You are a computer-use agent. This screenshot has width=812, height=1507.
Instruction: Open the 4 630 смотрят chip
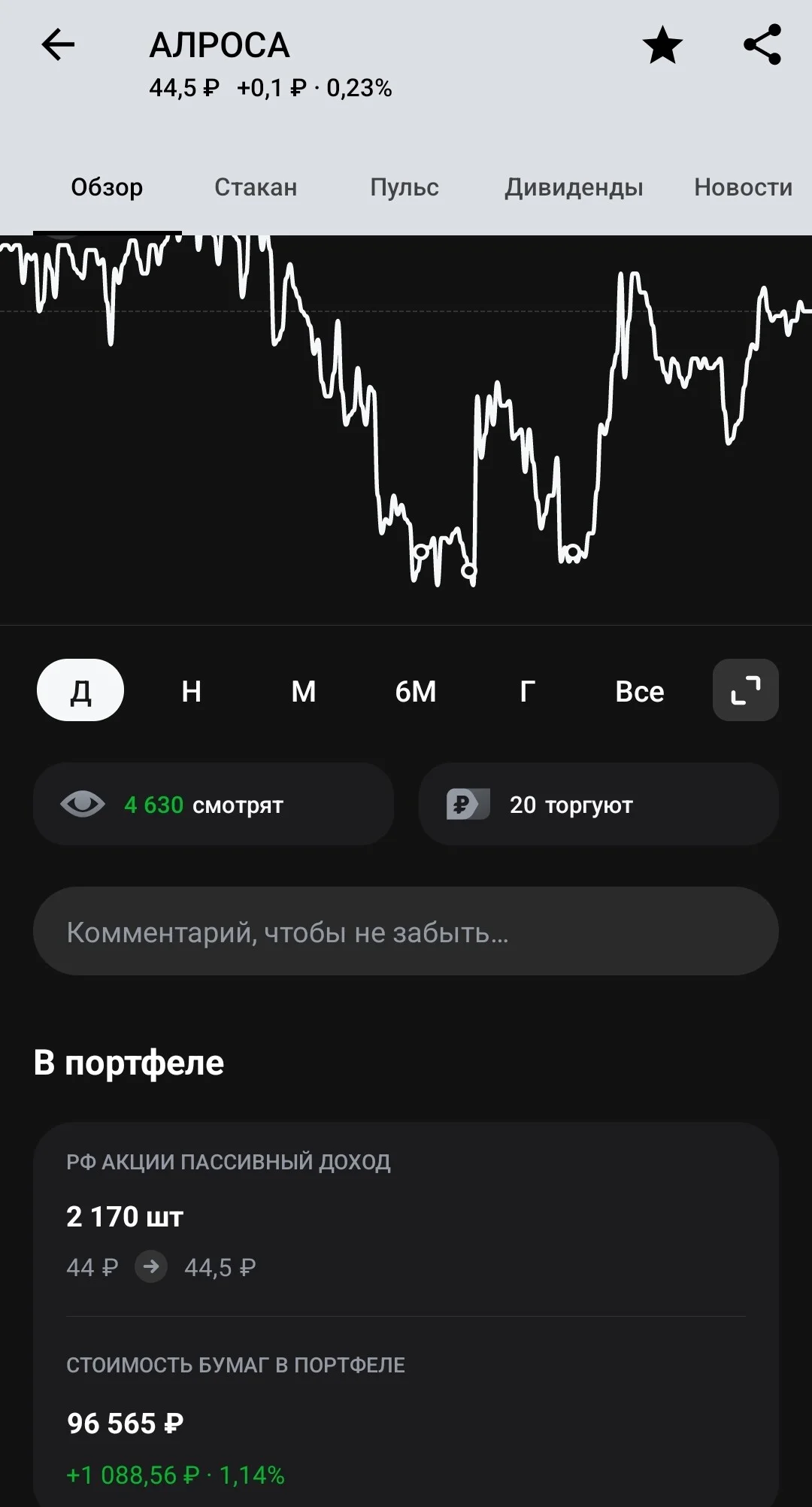(214, 804)
